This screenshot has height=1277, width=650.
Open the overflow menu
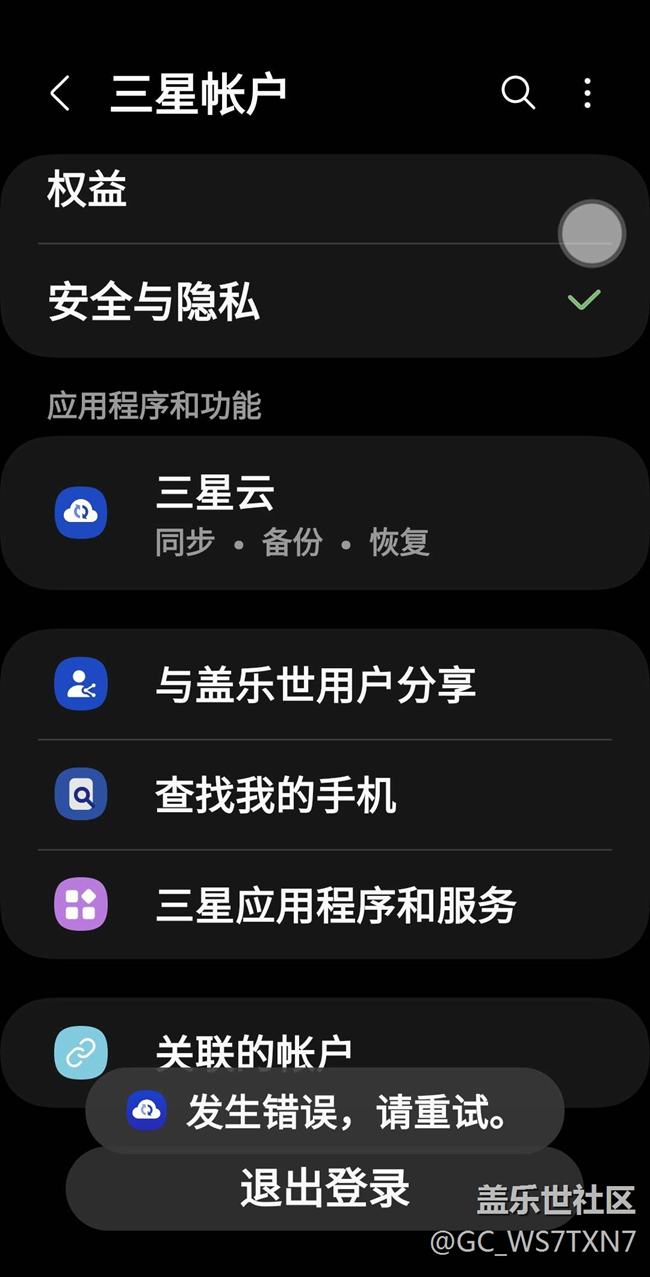(x=587, y=93)
